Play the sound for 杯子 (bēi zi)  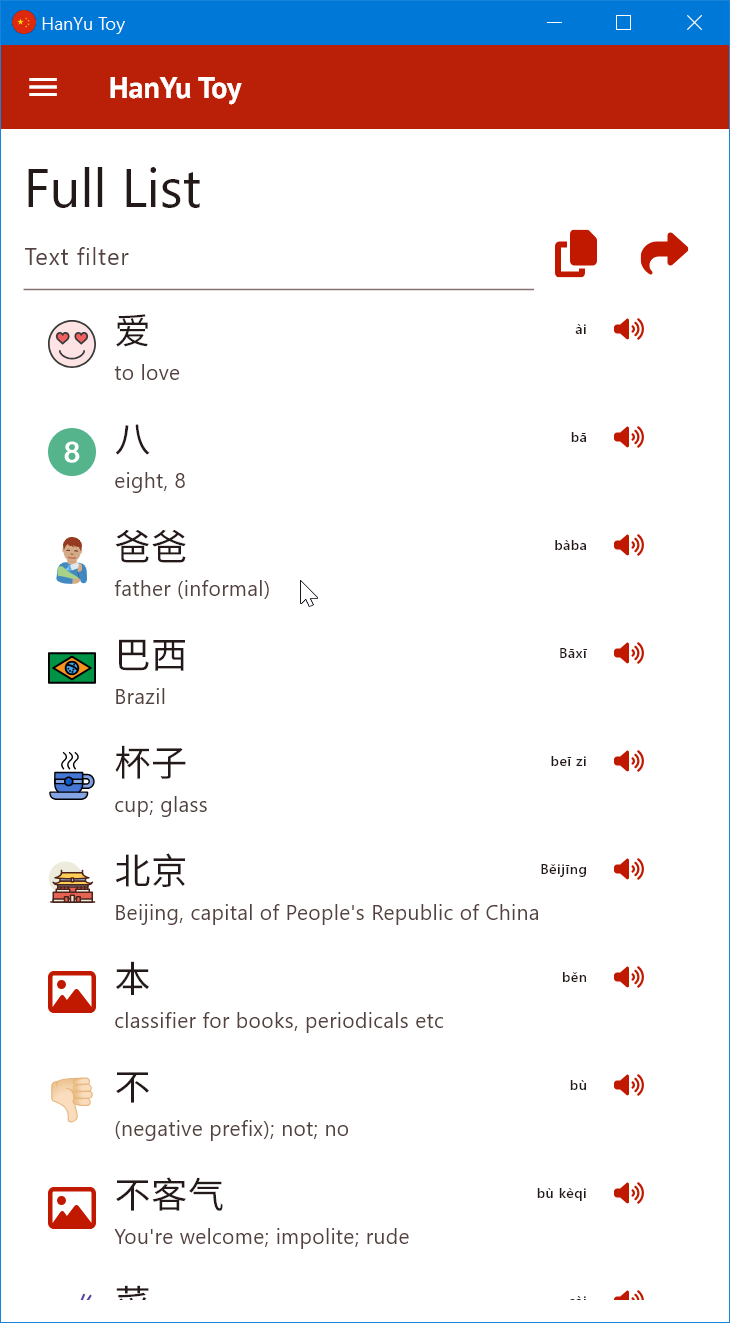click(x=628, y=761)
